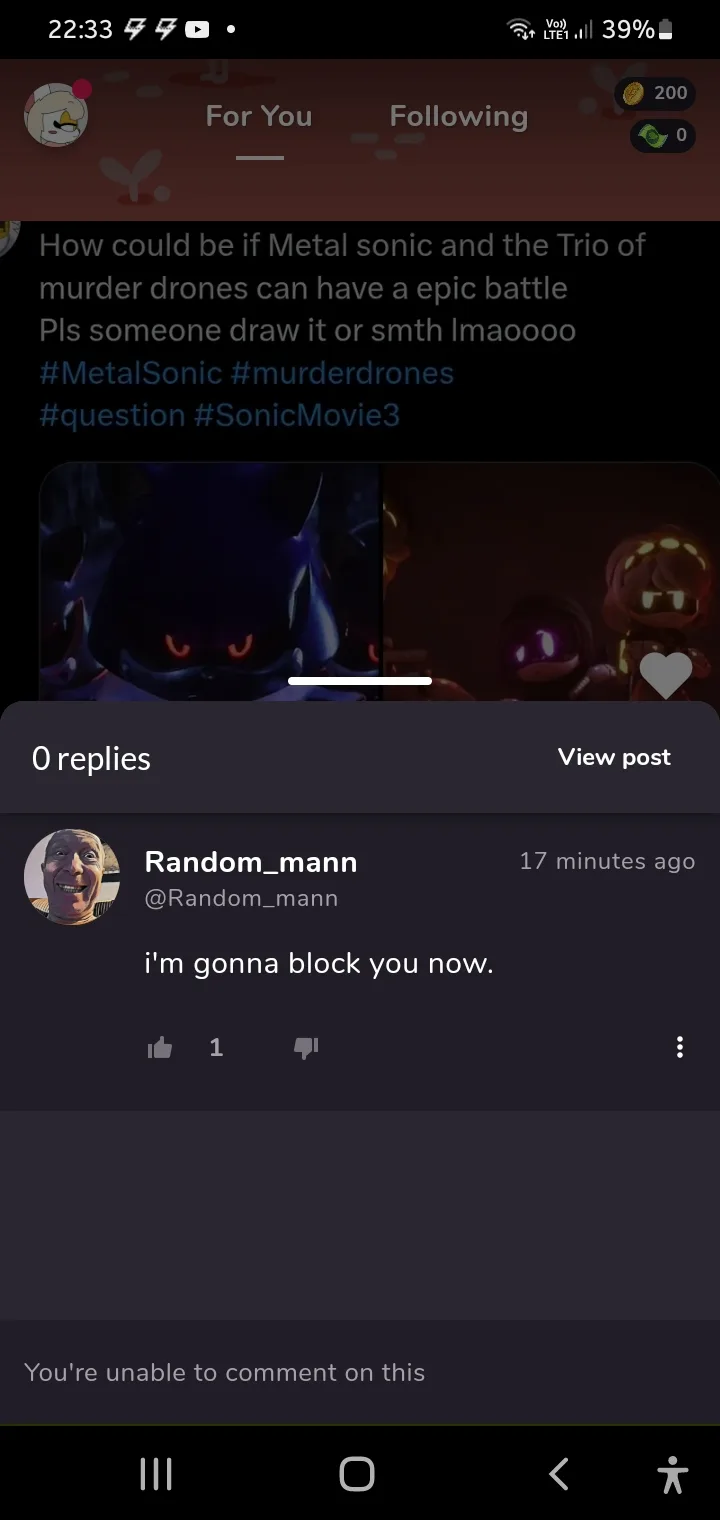Like Random_mann's comment with thumbs up
The image size is (720, 1520).
click(160, 1047)
